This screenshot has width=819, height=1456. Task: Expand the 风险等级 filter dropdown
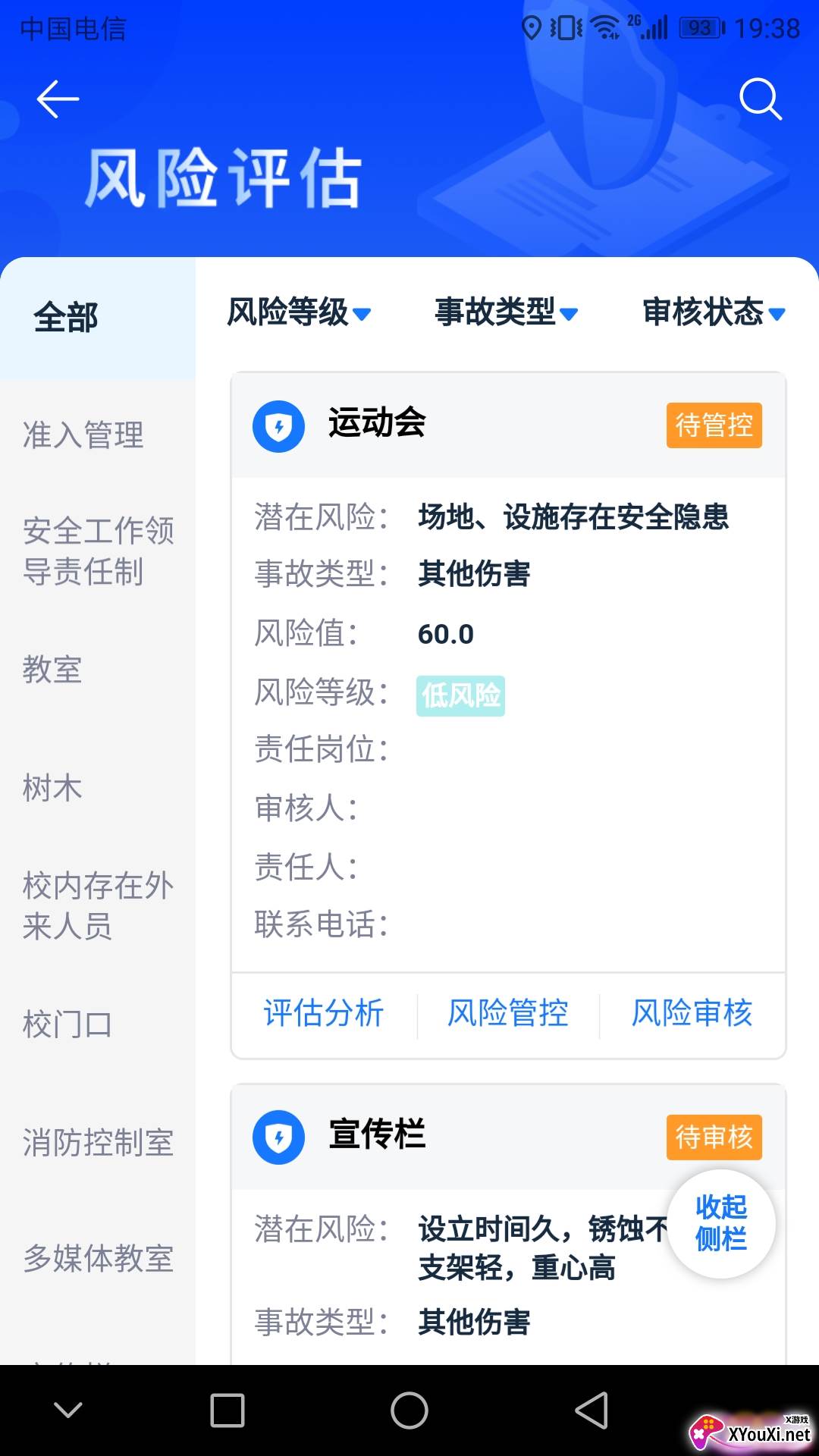point(299,312)
